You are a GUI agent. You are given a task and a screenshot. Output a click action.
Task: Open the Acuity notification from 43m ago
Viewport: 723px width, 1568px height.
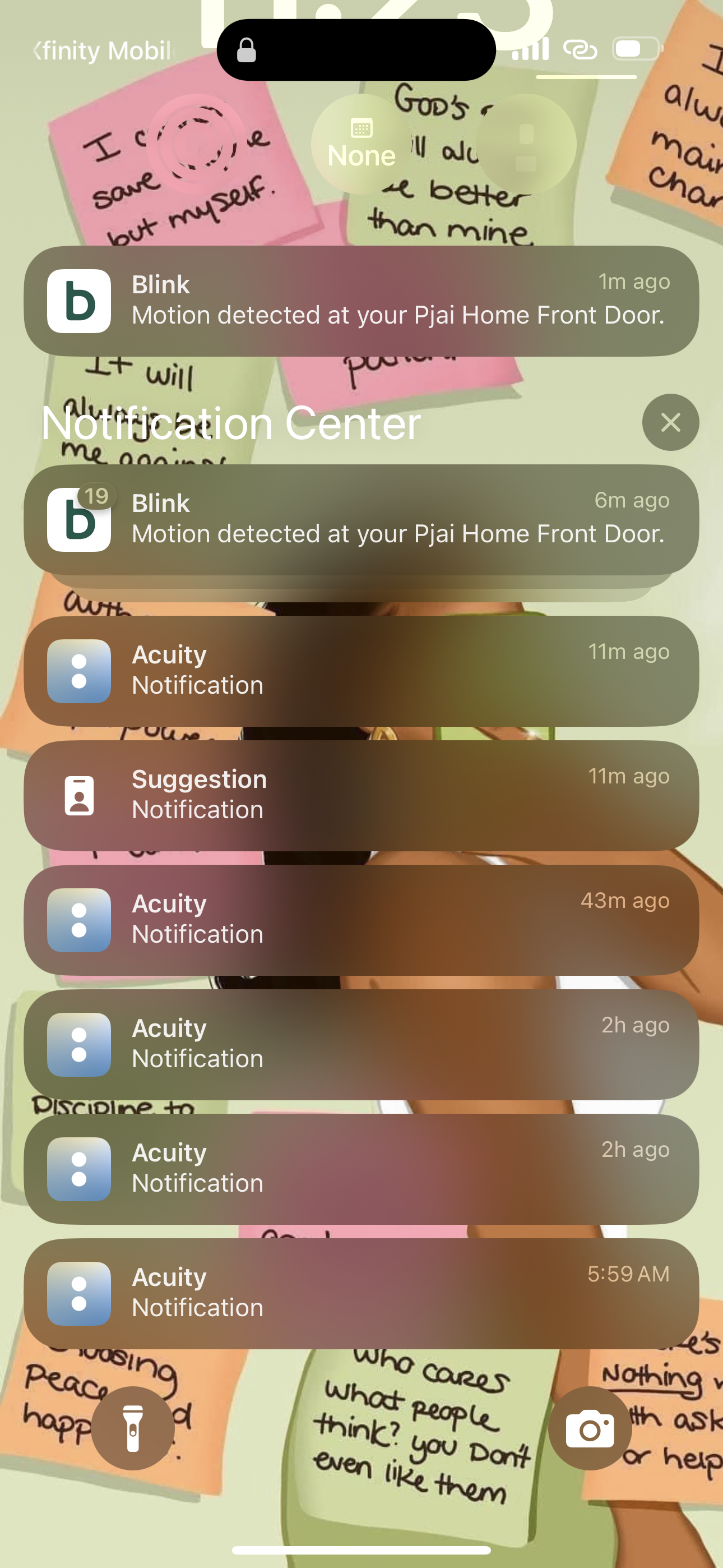point(361,920)
